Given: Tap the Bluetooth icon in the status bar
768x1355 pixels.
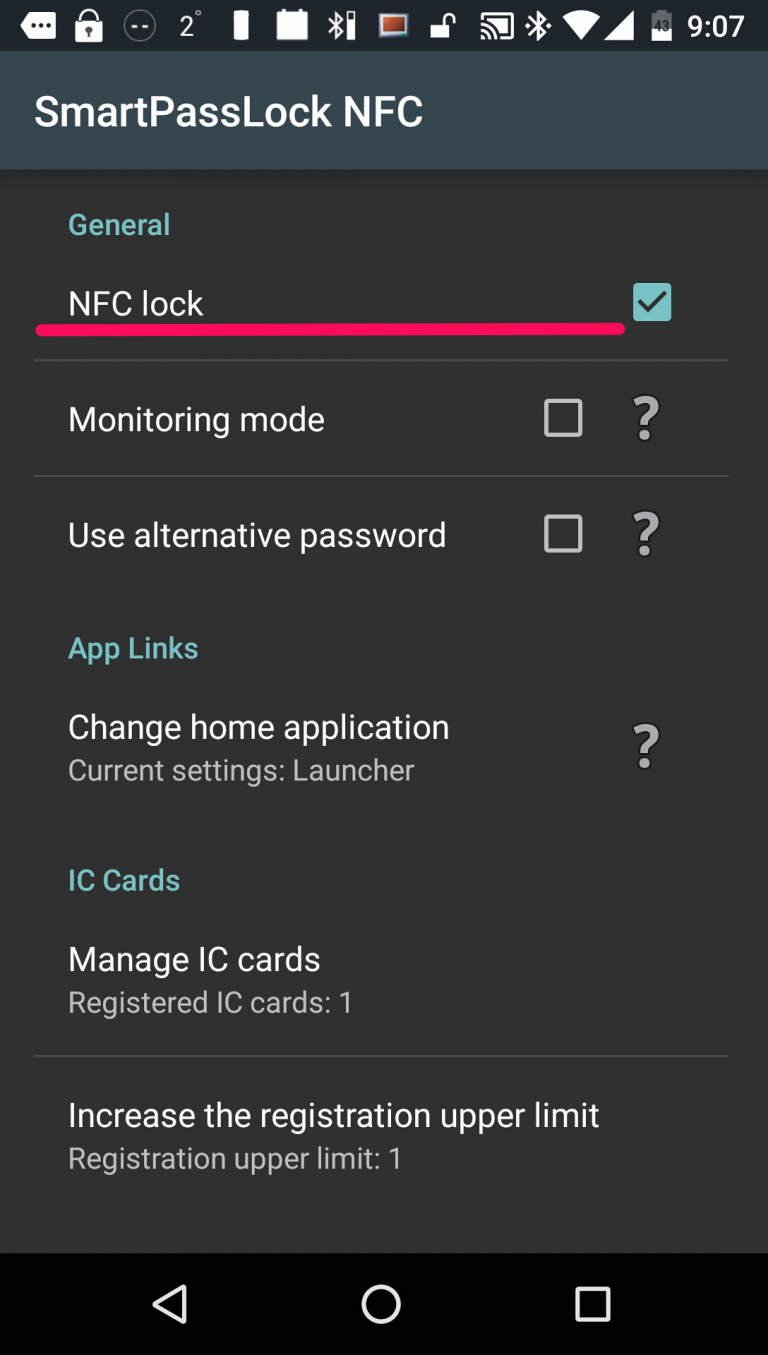Looking at the screenshot, I should coord(537,25).
